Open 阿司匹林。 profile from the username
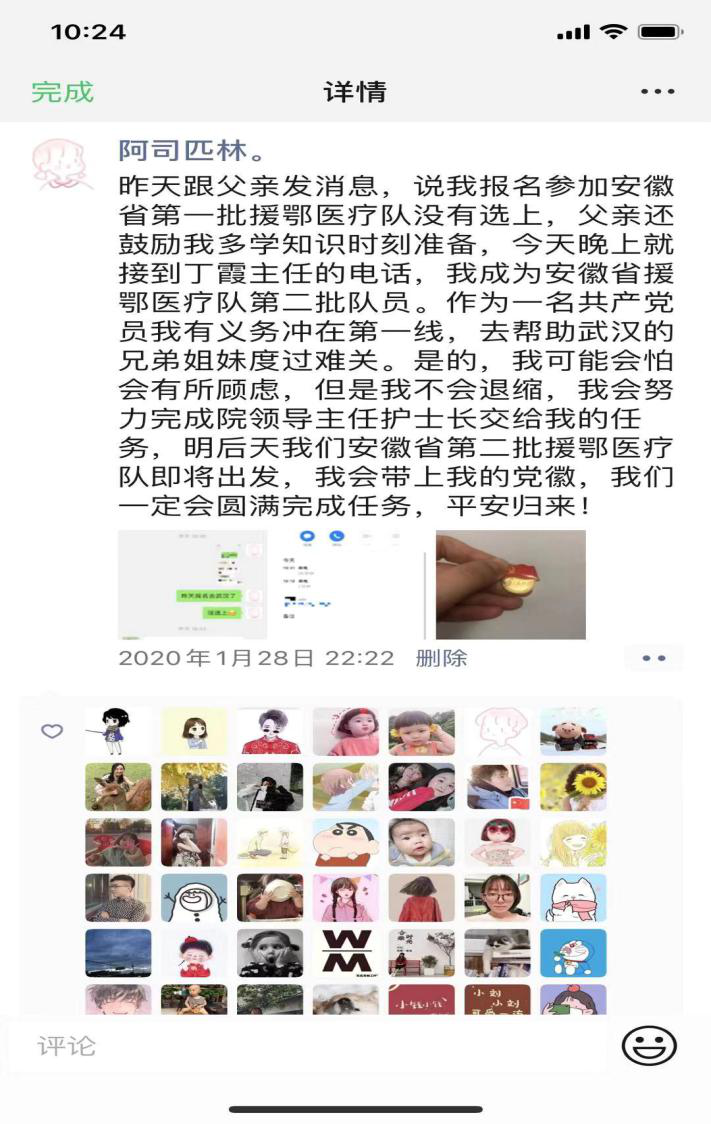Screen dimensions: 711x1124 coord(192,152)
